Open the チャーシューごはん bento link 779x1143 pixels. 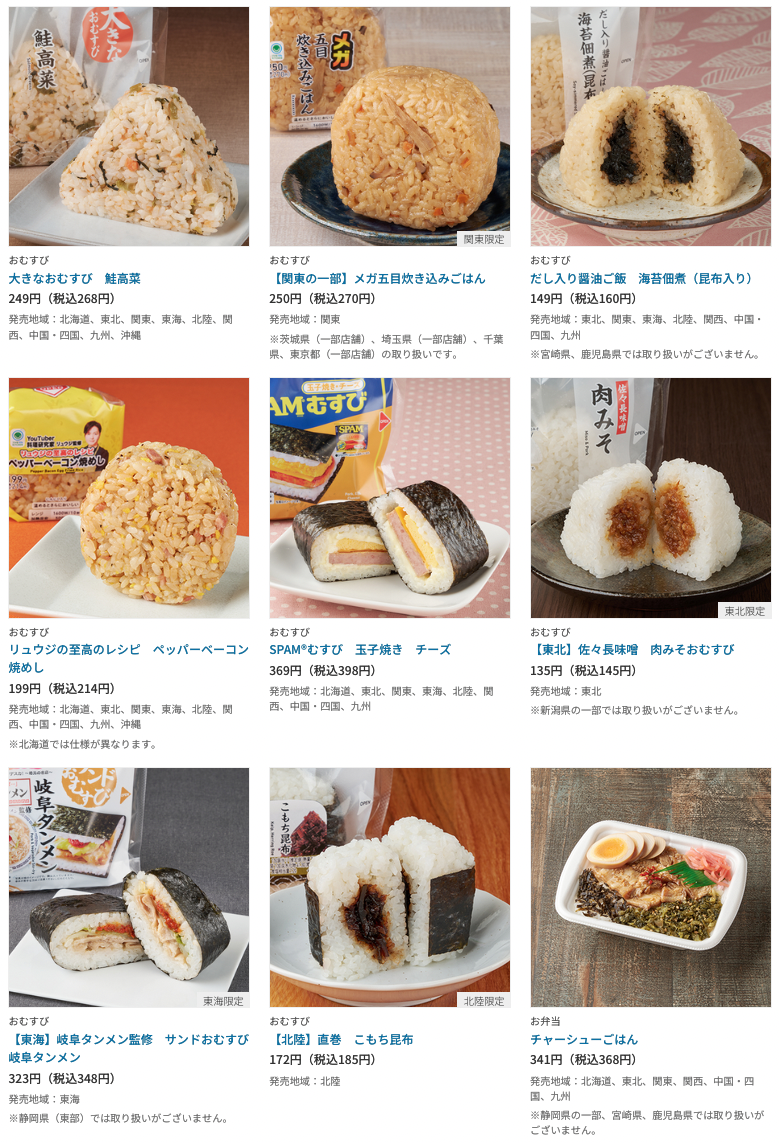point(583,1039)
